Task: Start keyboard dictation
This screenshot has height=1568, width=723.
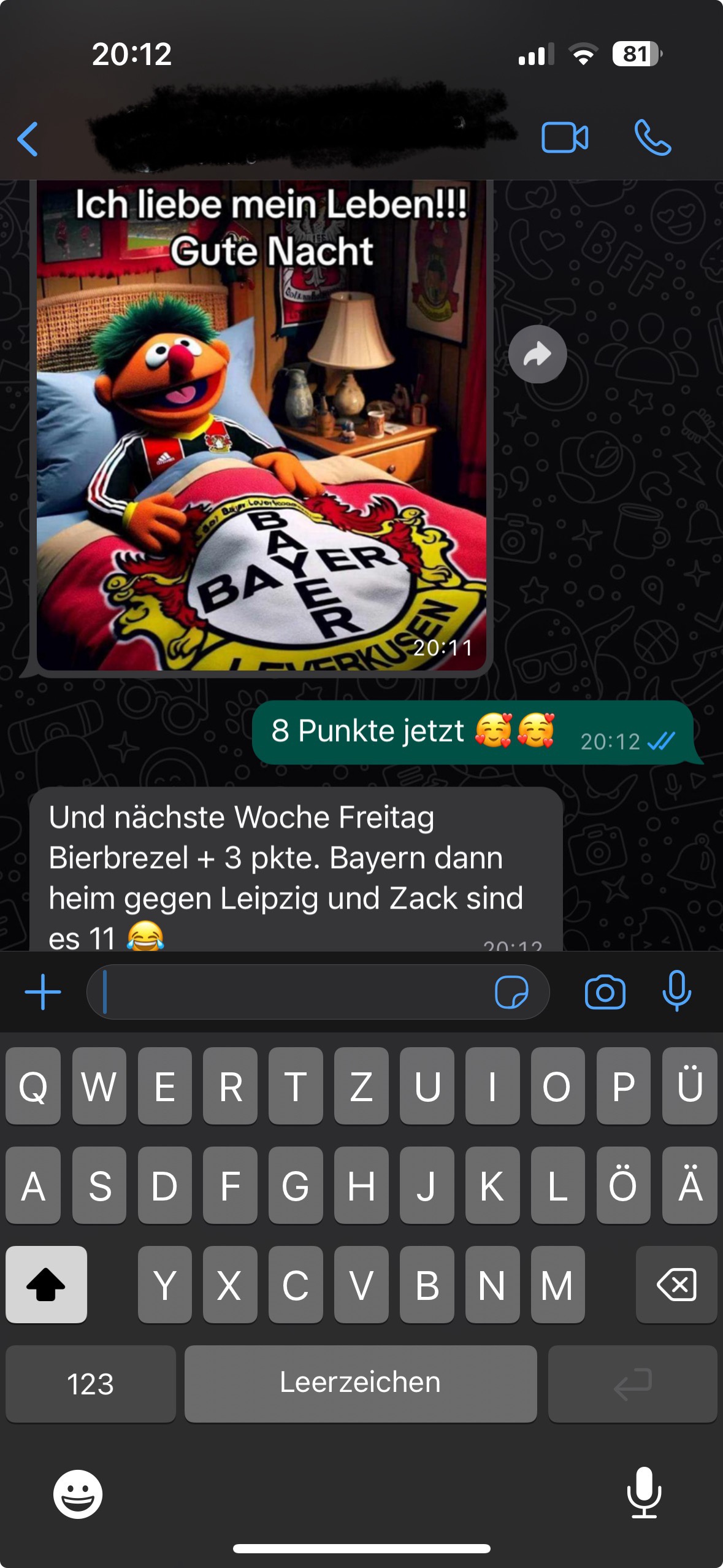Action: (x=644, y=1493)
